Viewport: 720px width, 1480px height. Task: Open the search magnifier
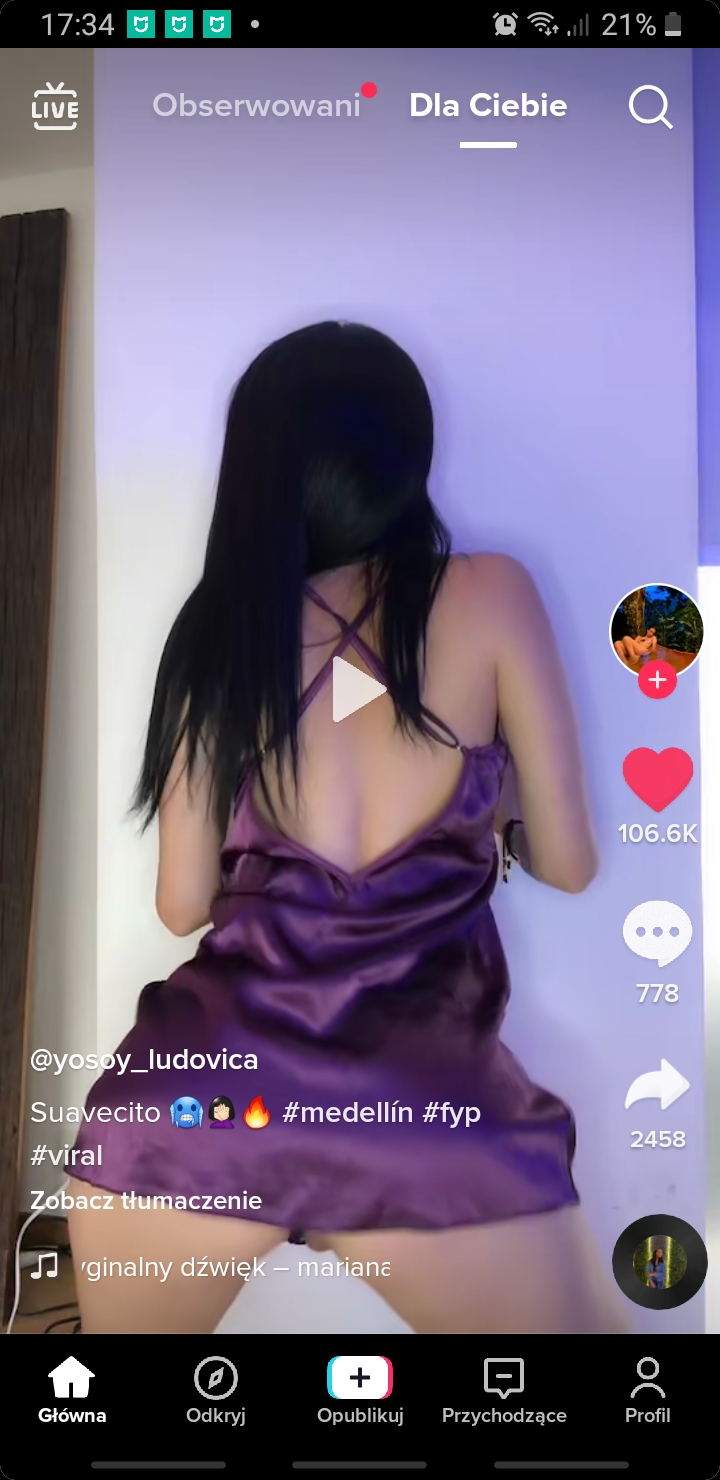[650, 106]
